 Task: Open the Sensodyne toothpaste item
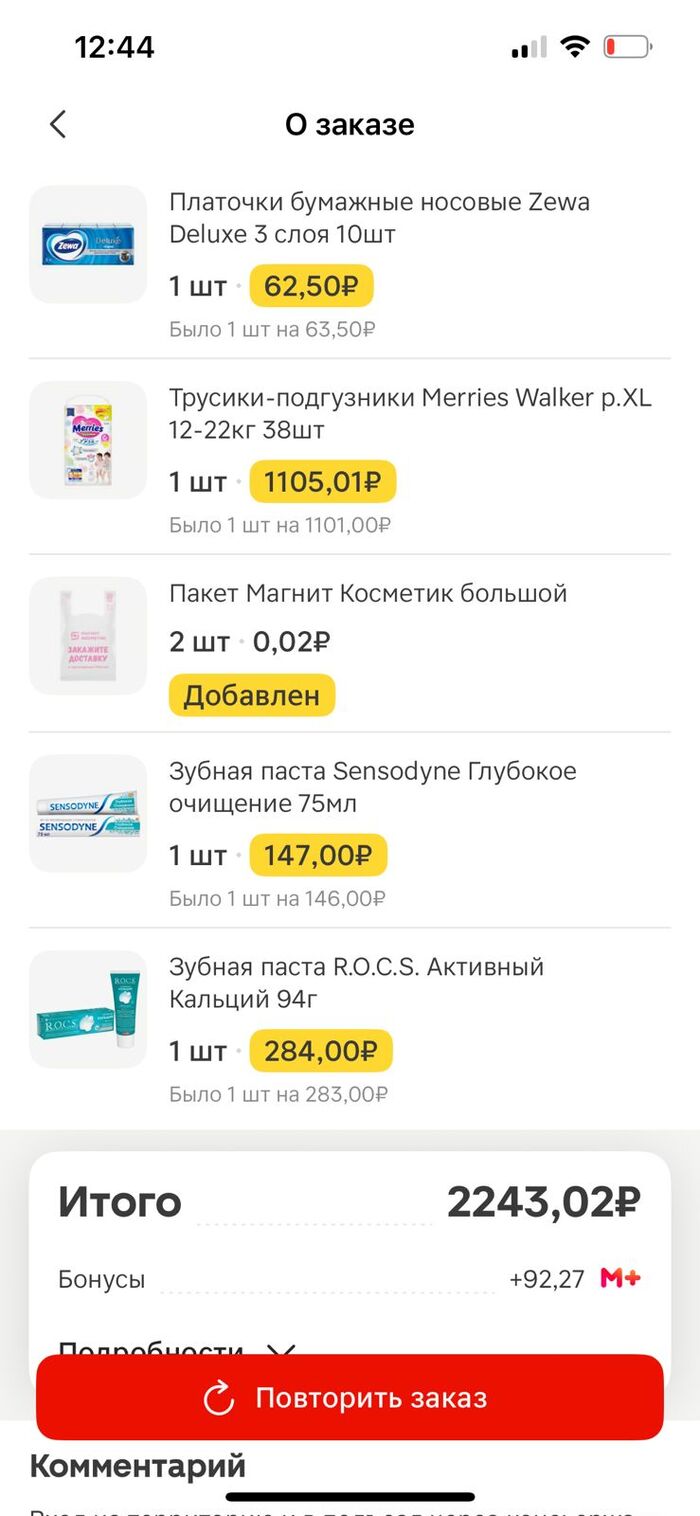pyautogui.click(x=372, y=787)
